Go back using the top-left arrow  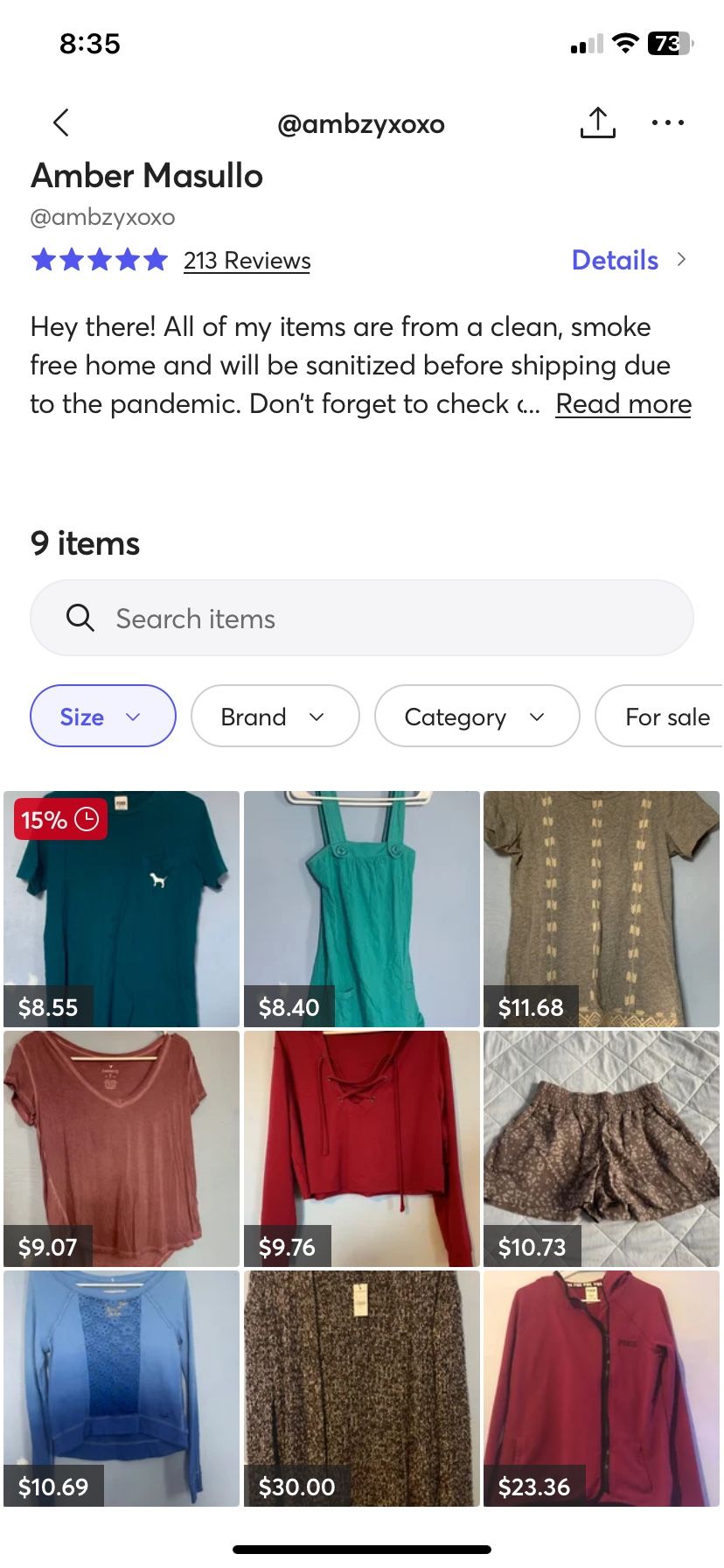click(x=60, y=122)
